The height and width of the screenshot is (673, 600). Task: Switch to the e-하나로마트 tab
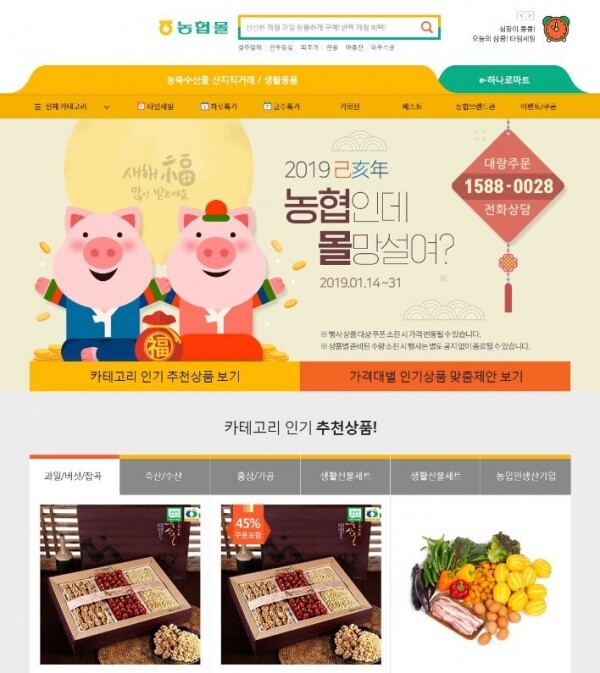coord(504,79)
